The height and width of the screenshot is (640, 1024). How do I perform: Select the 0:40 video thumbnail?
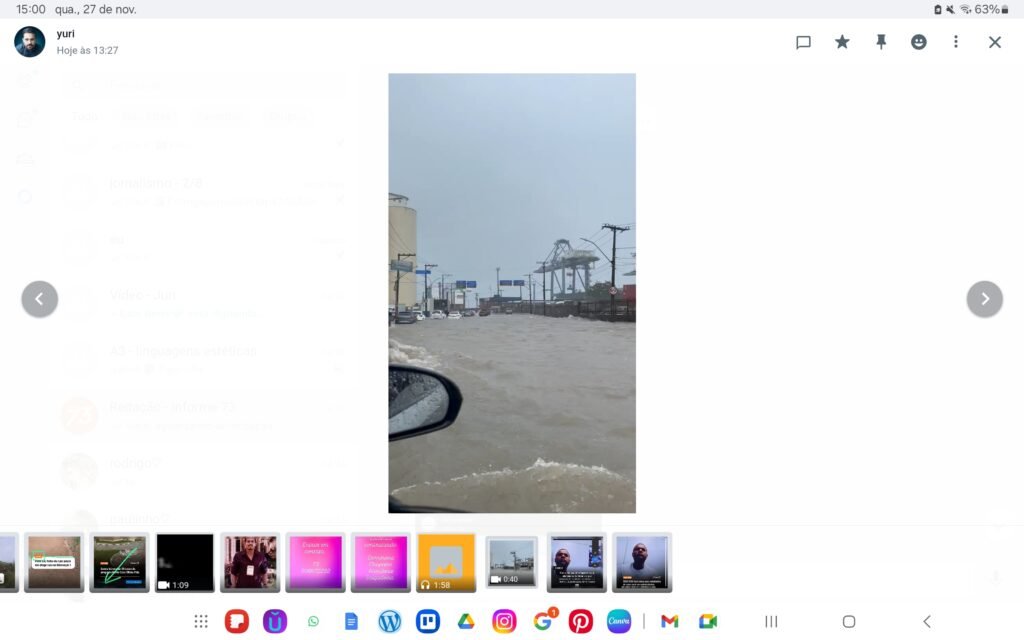[x=511, y=562]
